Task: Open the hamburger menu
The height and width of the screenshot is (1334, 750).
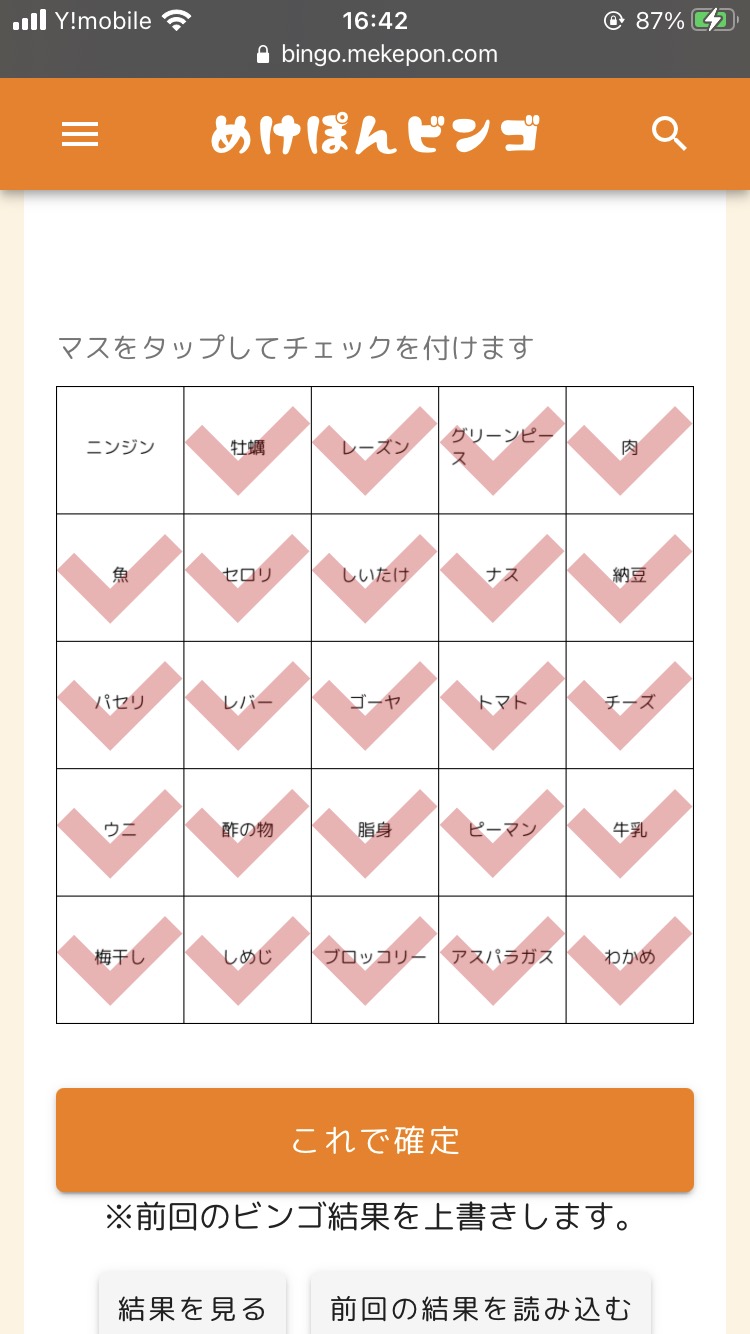Action: click(80, 134)
